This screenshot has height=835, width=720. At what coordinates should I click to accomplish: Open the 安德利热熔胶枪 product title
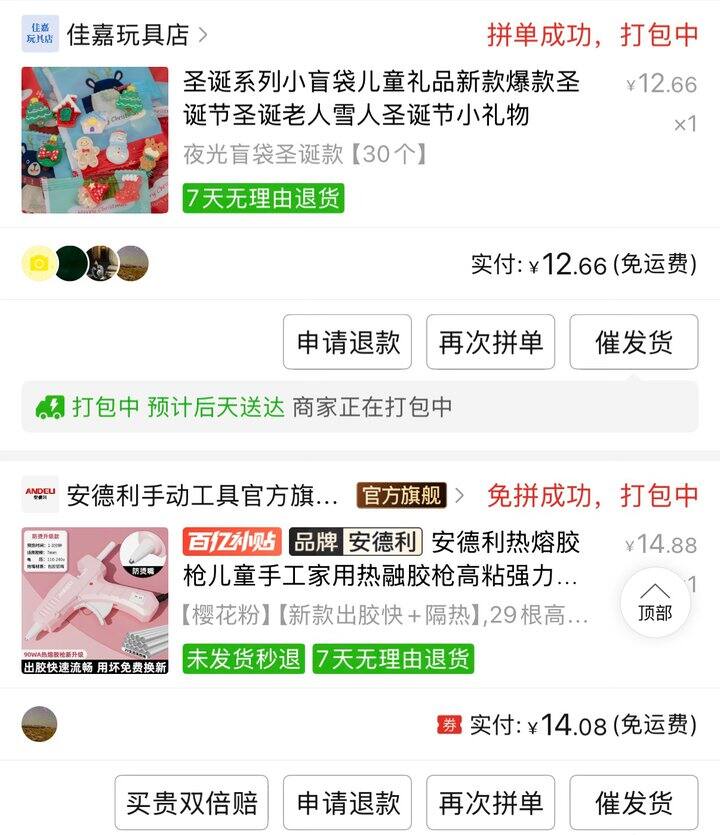pos(400,560)
